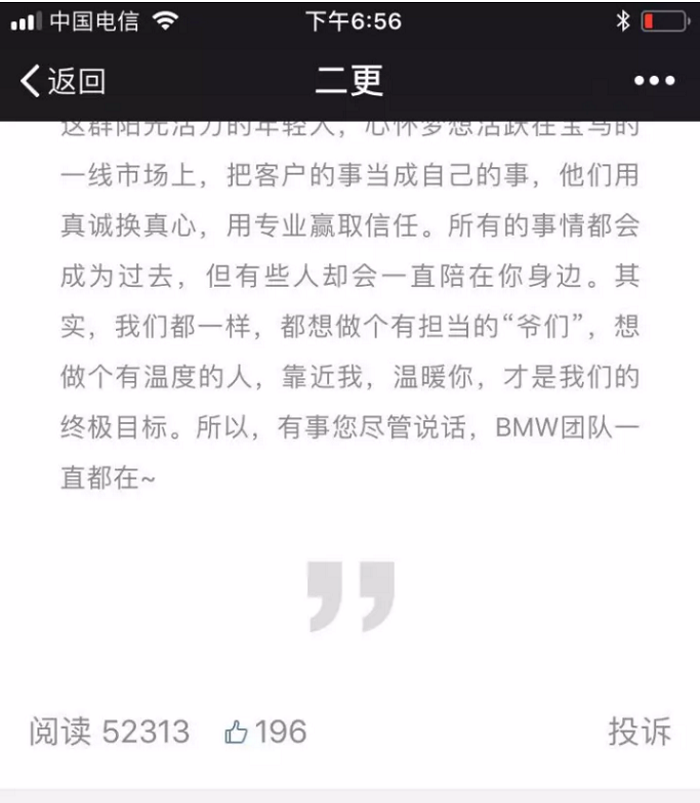The width and height of the screenshot is (700, 803).
Task: Tap 投诉 to report this article
Action: [639, 732]
